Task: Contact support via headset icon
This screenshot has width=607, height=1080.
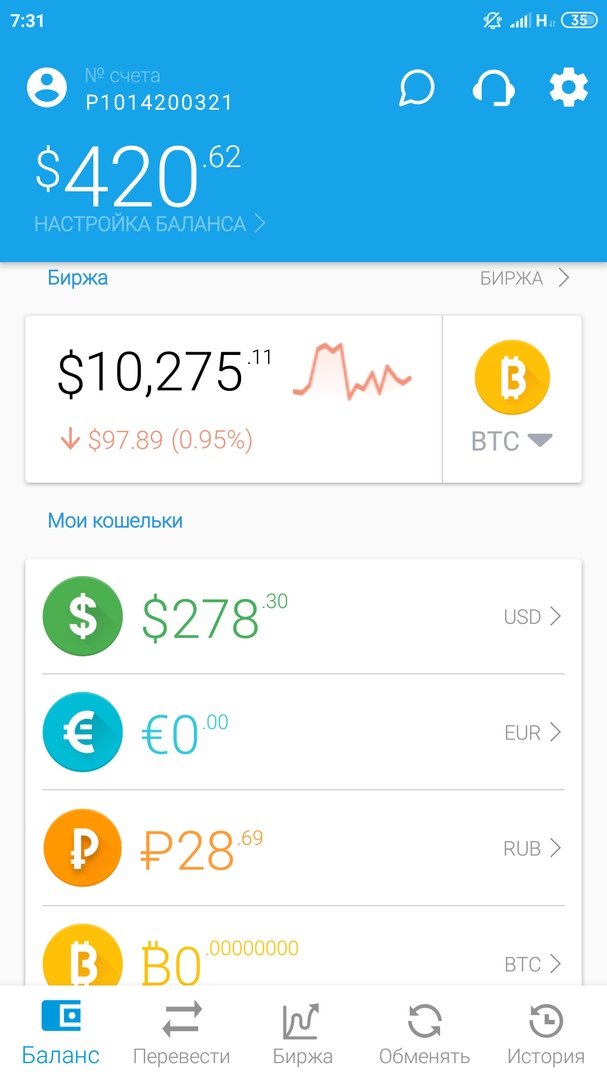Action: [493, 89]
